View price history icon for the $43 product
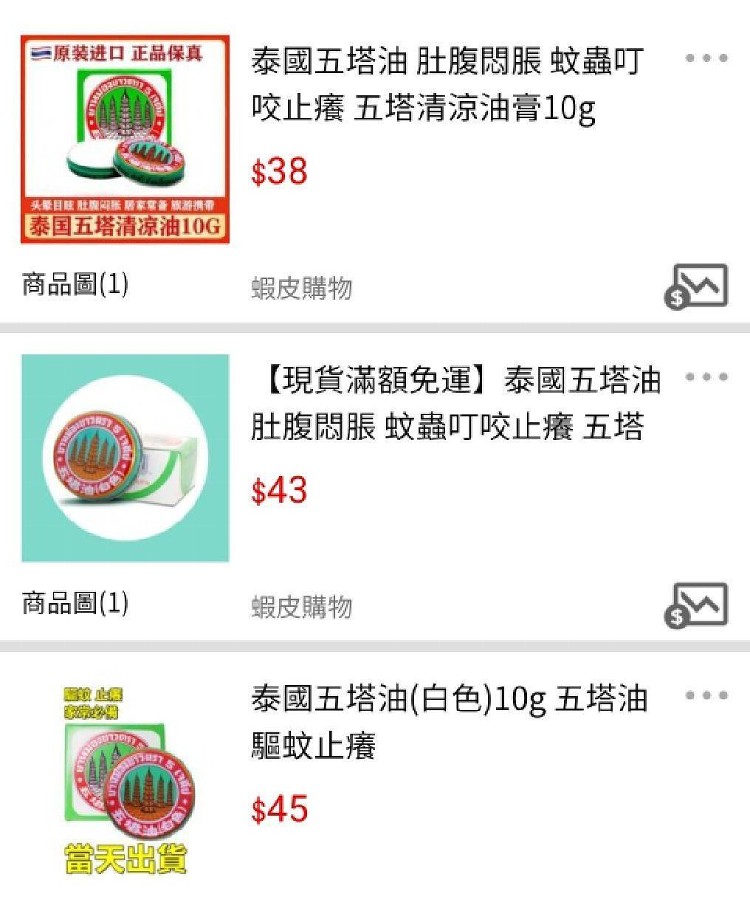750x900 pixels. coord(696,605)
